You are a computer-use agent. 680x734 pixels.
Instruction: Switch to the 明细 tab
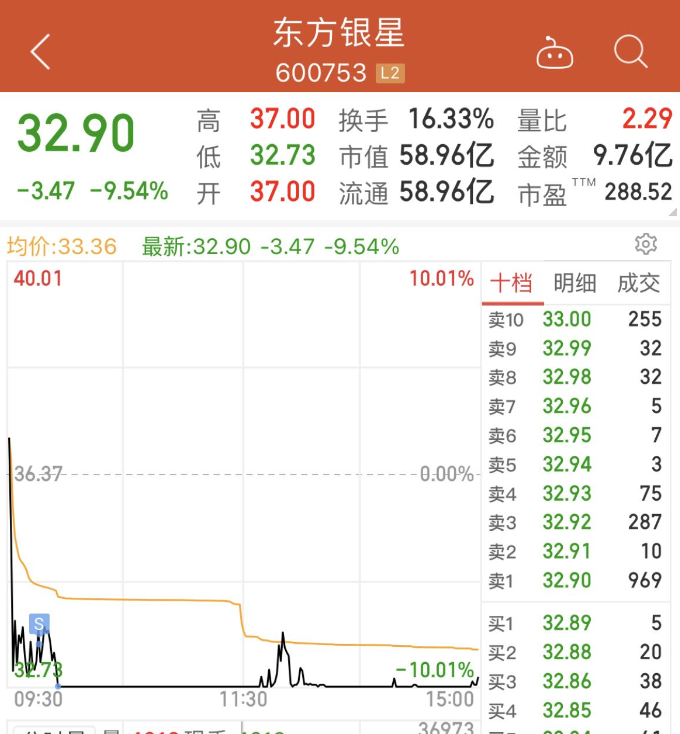(575, 283)
